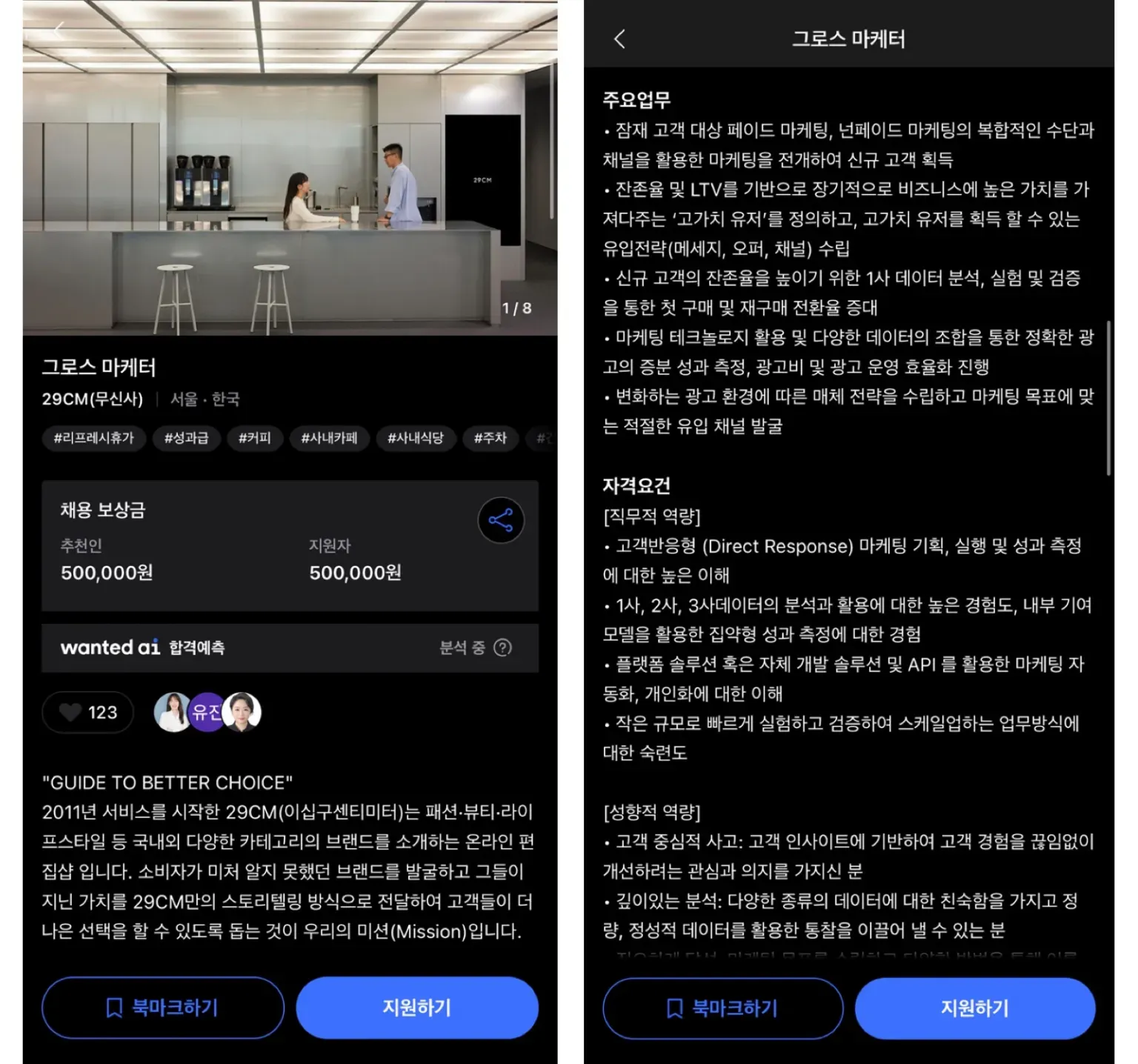The height and width of the screenshot is (1064, 1138).
Task: Tap 북마크하기 below the 자격요건 section
Action: (722, 1008)
